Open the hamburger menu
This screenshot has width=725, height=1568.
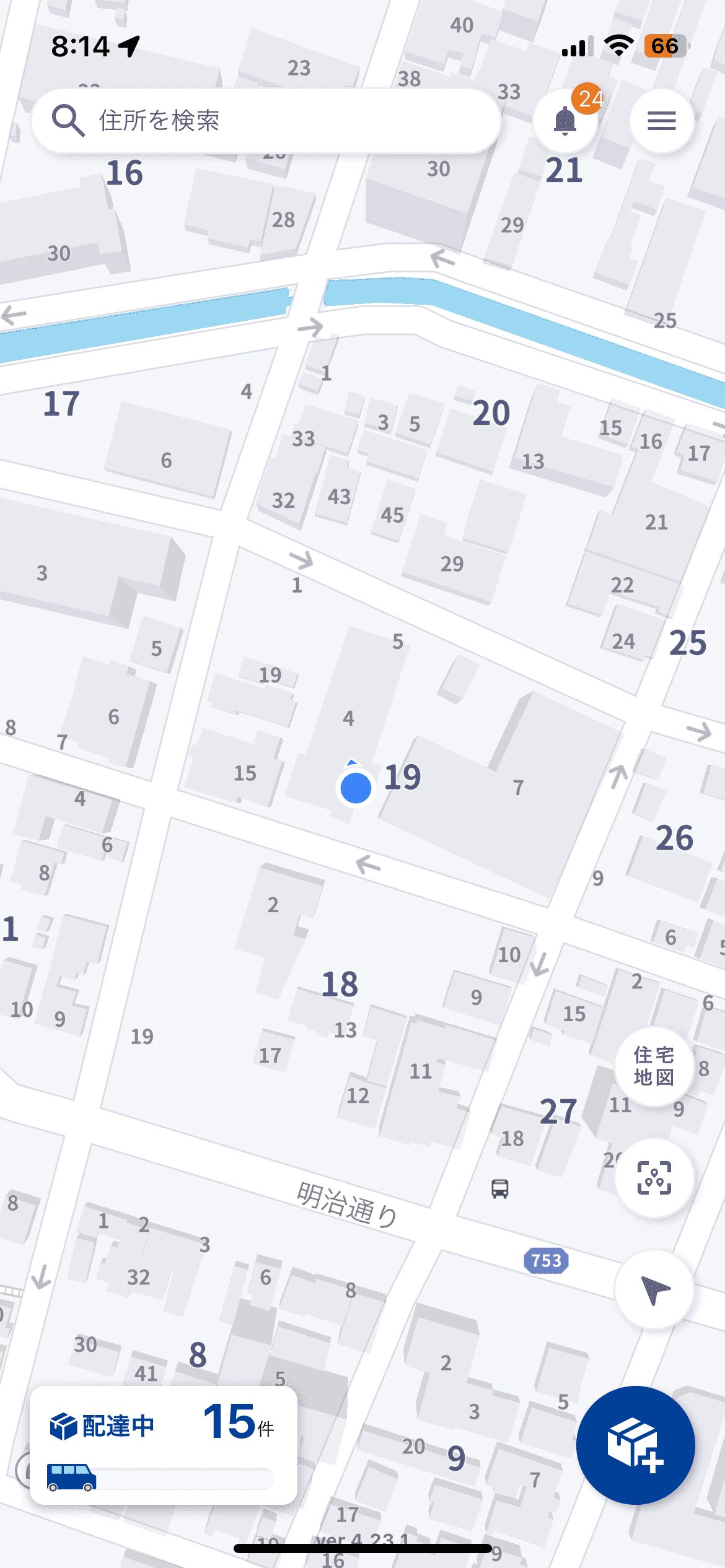[x=661, y=121]
